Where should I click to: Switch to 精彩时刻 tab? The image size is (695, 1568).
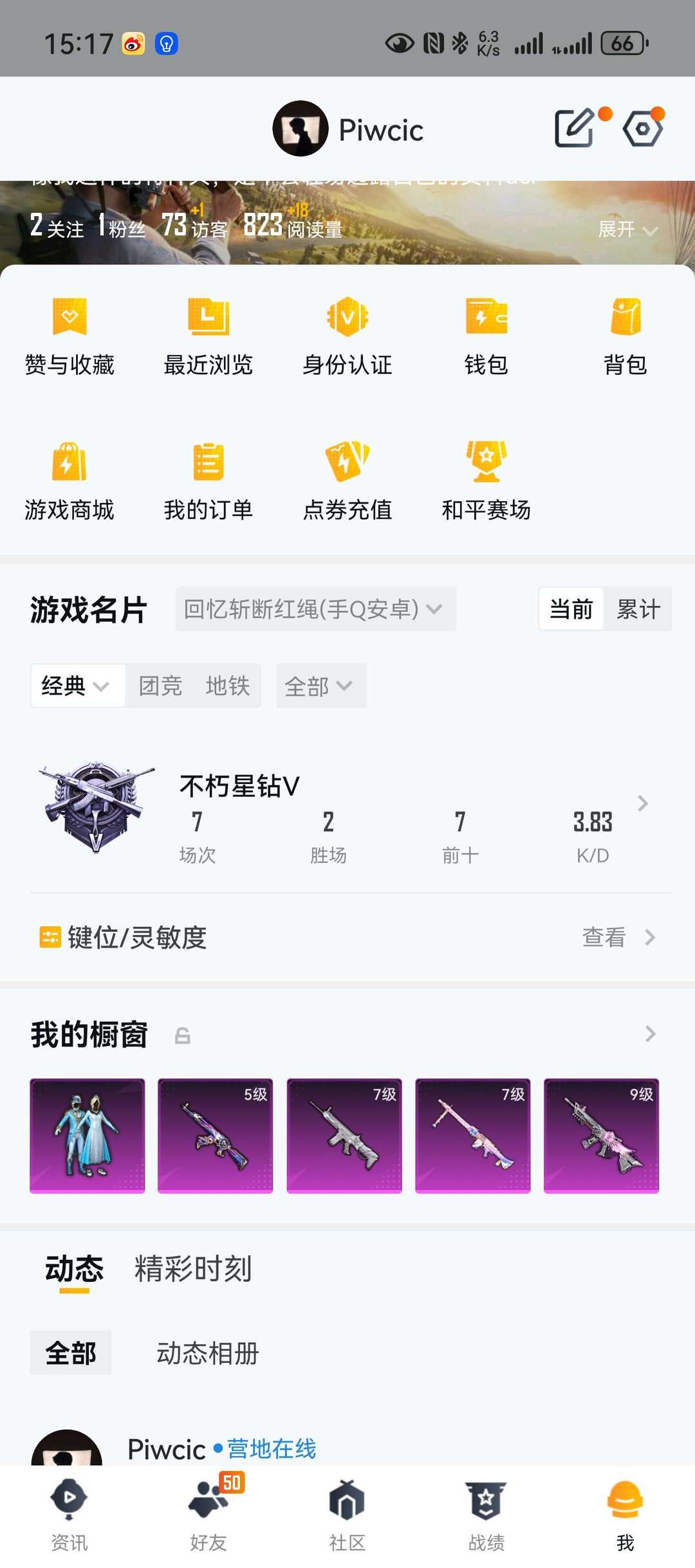(193, 1268)
